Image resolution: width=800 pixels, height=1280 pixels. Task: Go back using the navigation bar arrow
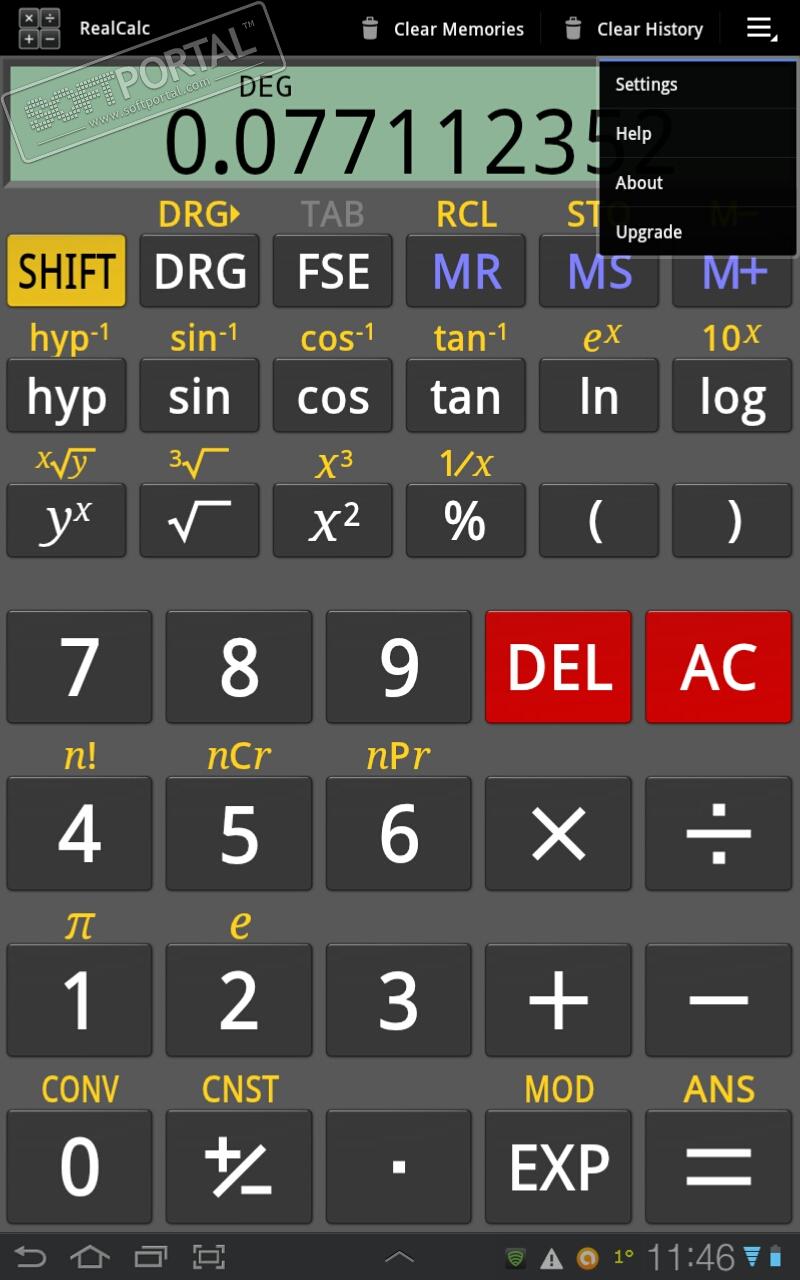pos(30,1256)
